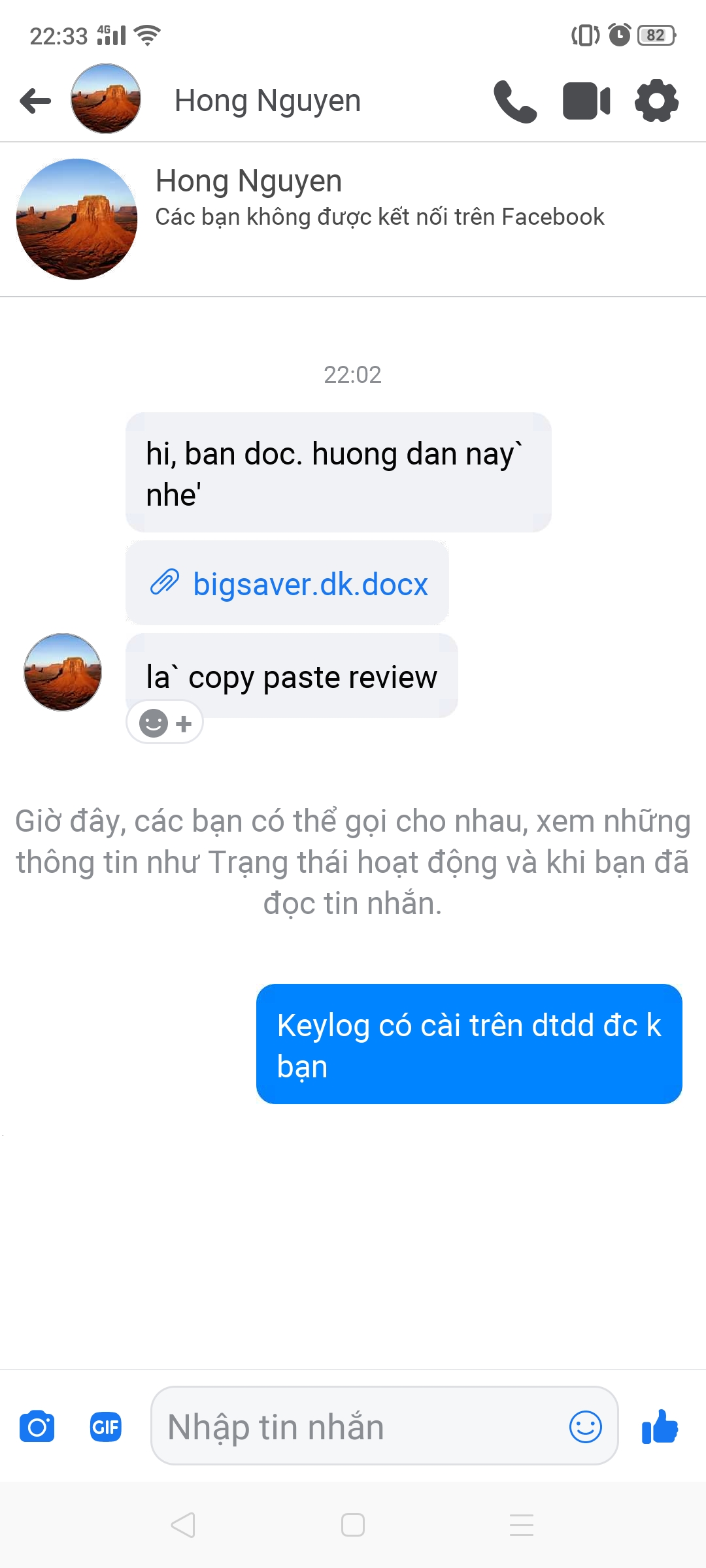Open the emoji picker in the message field
The height and width of the screenshot is (1568, 706).
[x=585, y=1426]
